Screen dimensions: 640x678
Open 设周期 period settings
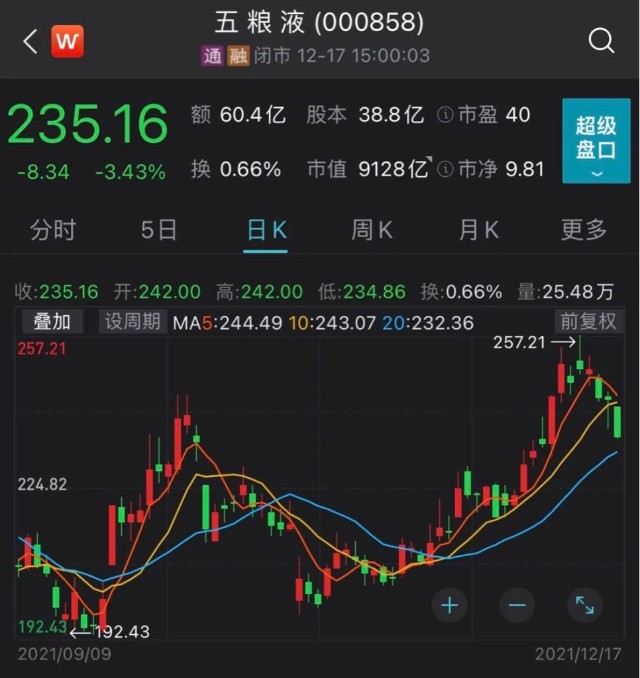[x=133, y=321]
